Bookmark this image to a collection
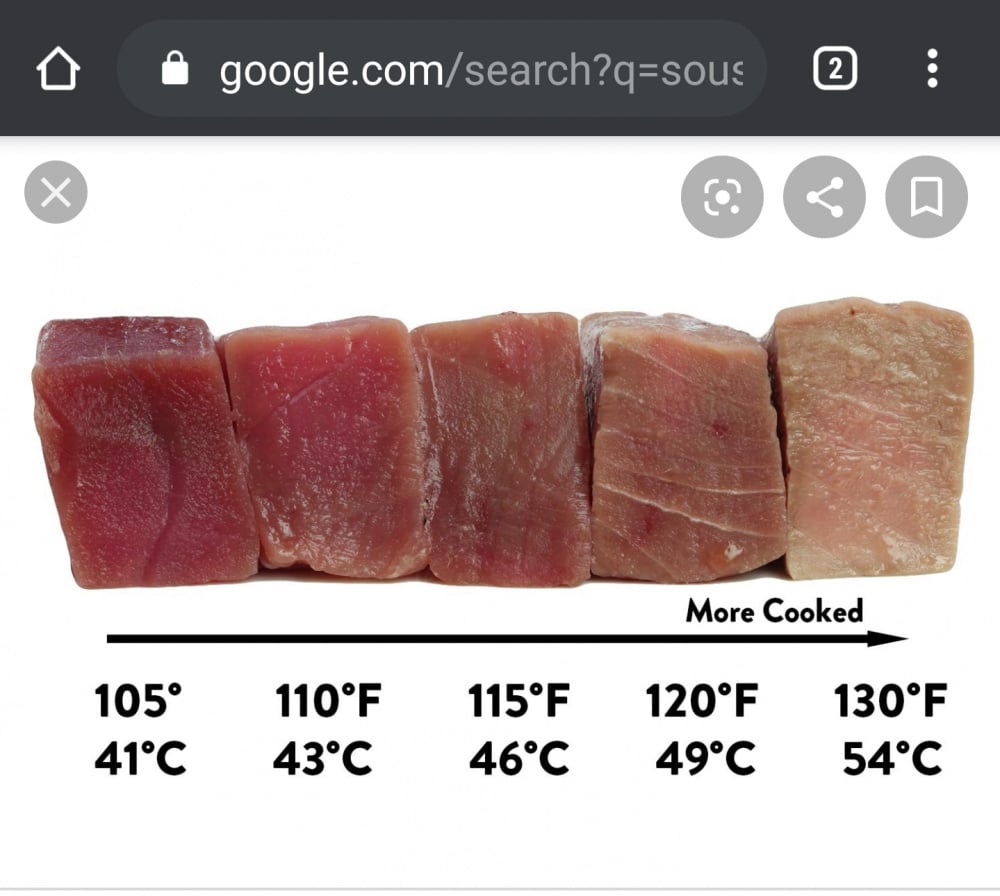 (926, 197)
